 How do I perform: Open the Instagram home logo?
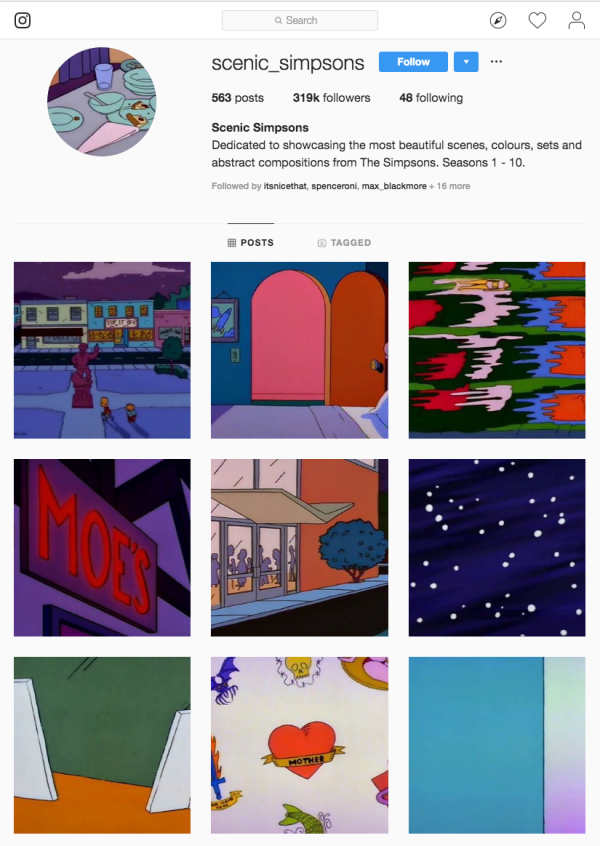[x=22, y=20]
